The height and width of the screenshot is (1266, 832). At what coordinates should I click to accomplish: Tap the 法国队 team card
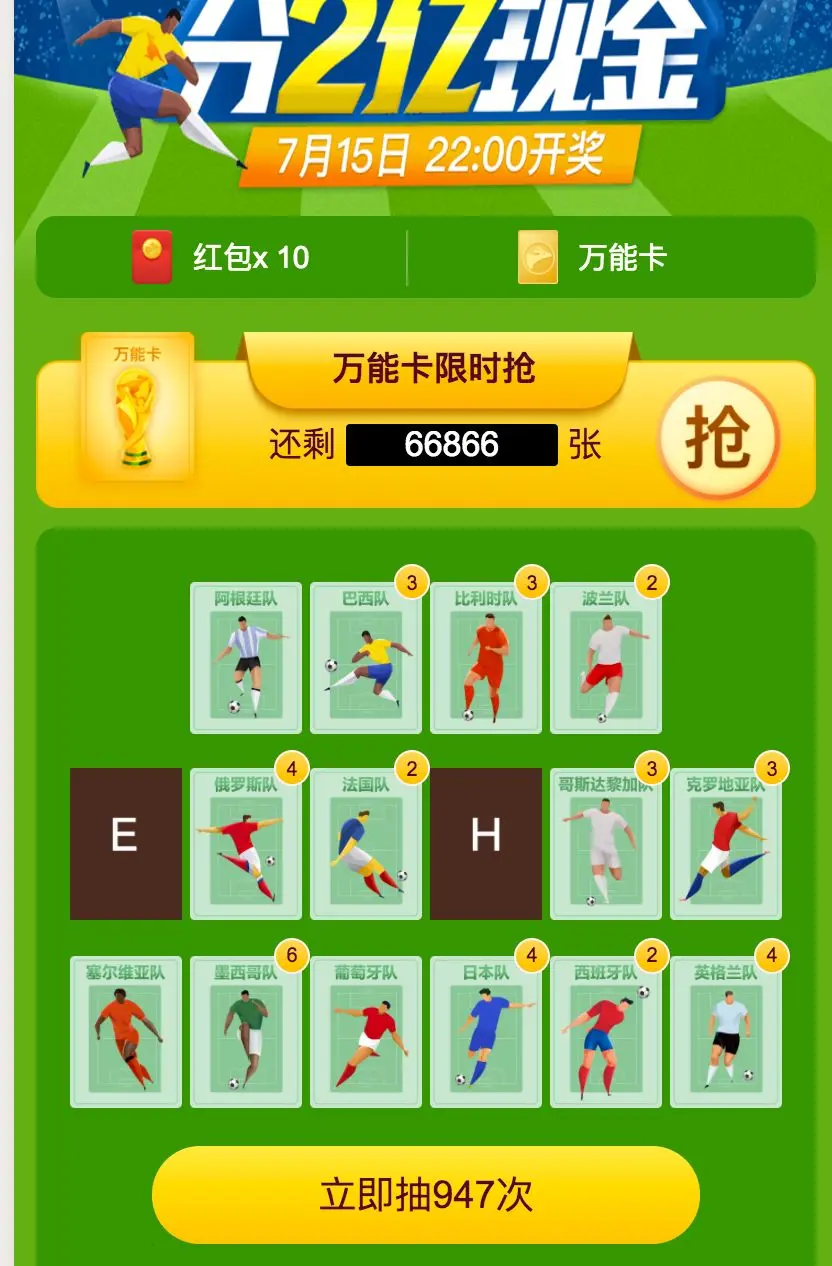[366, 844]
